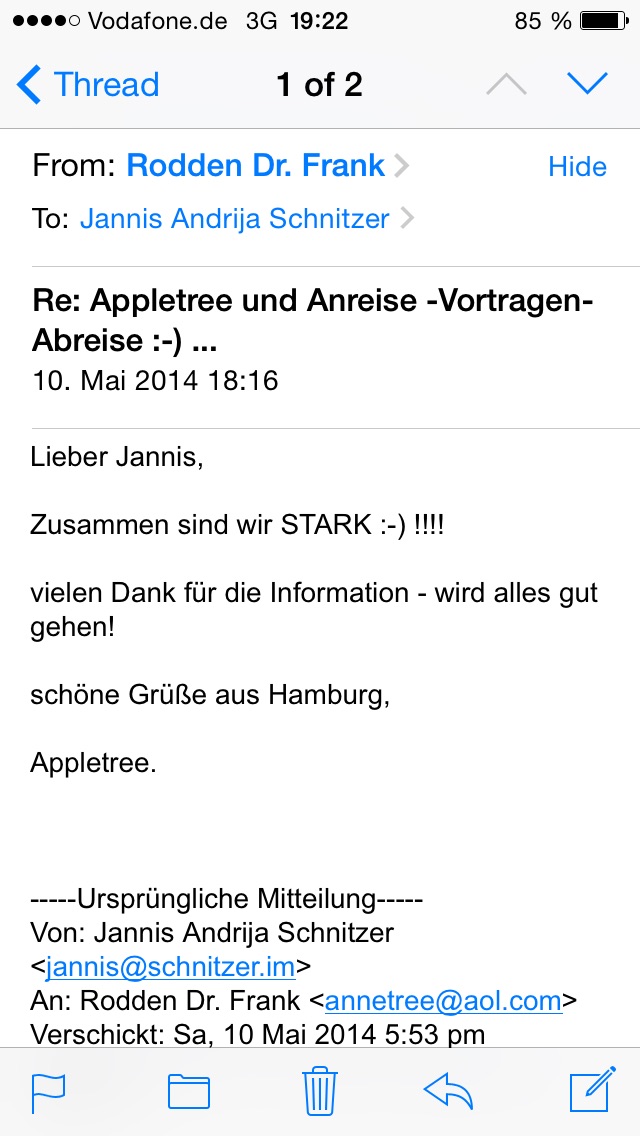Go back to the Thread list

pyautogui.click(x=88, y=85)
